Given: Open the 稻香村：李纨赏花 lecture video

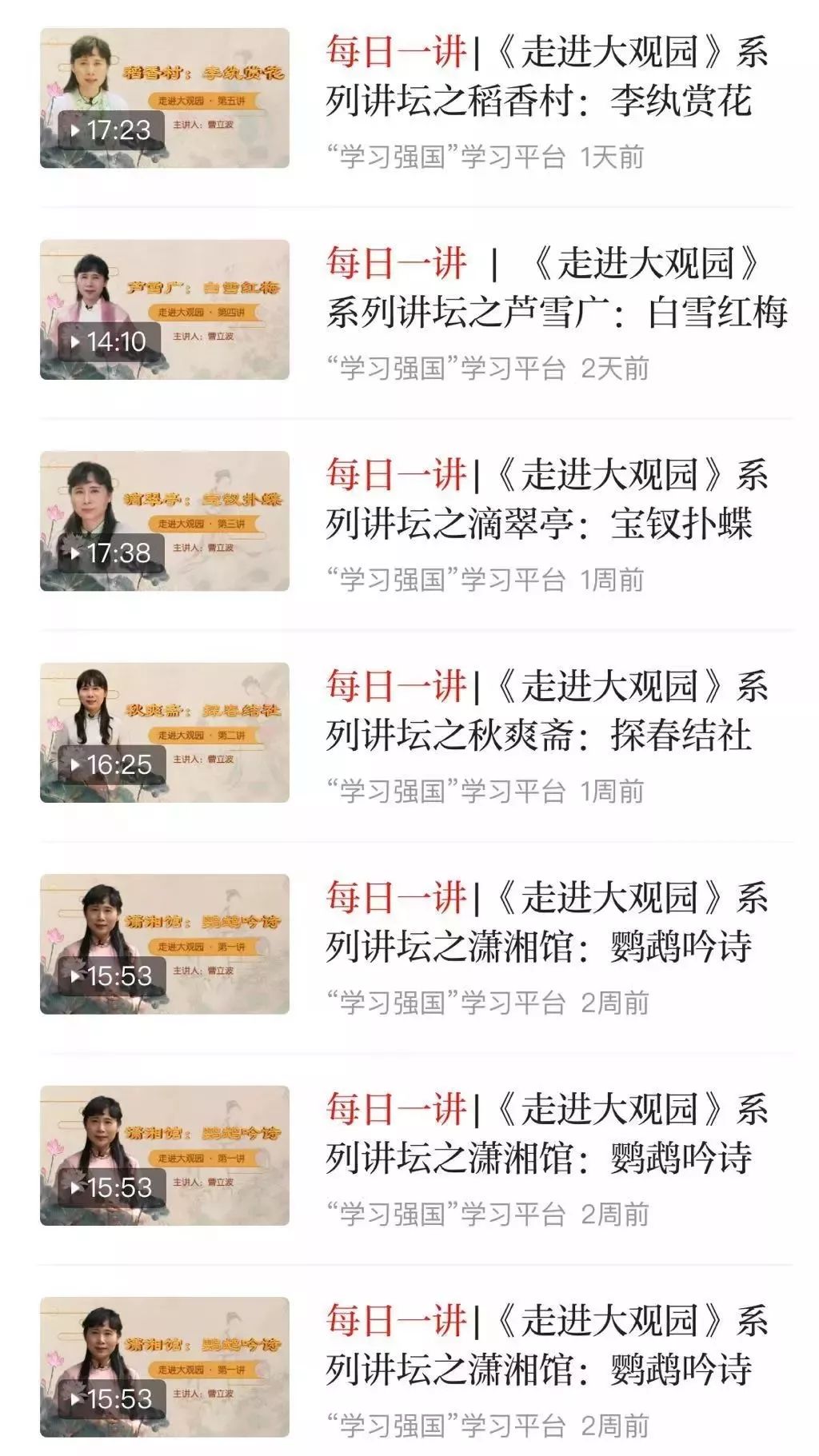Looking at the screenshot, I should 164,98.
